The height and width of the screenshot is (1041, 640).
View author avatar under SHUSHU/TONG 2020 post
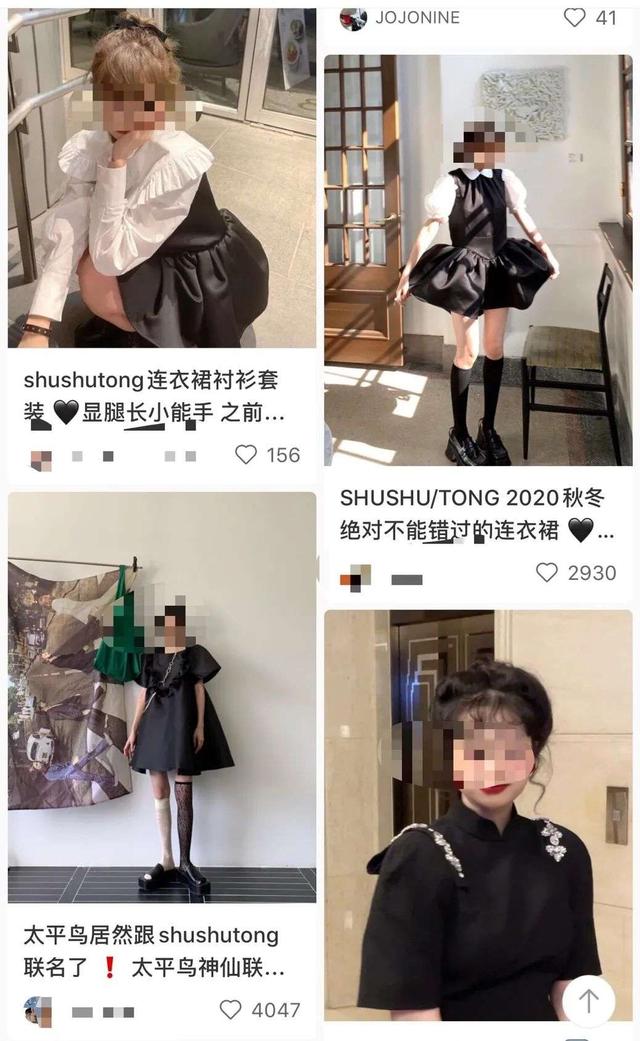coord(355,577)
